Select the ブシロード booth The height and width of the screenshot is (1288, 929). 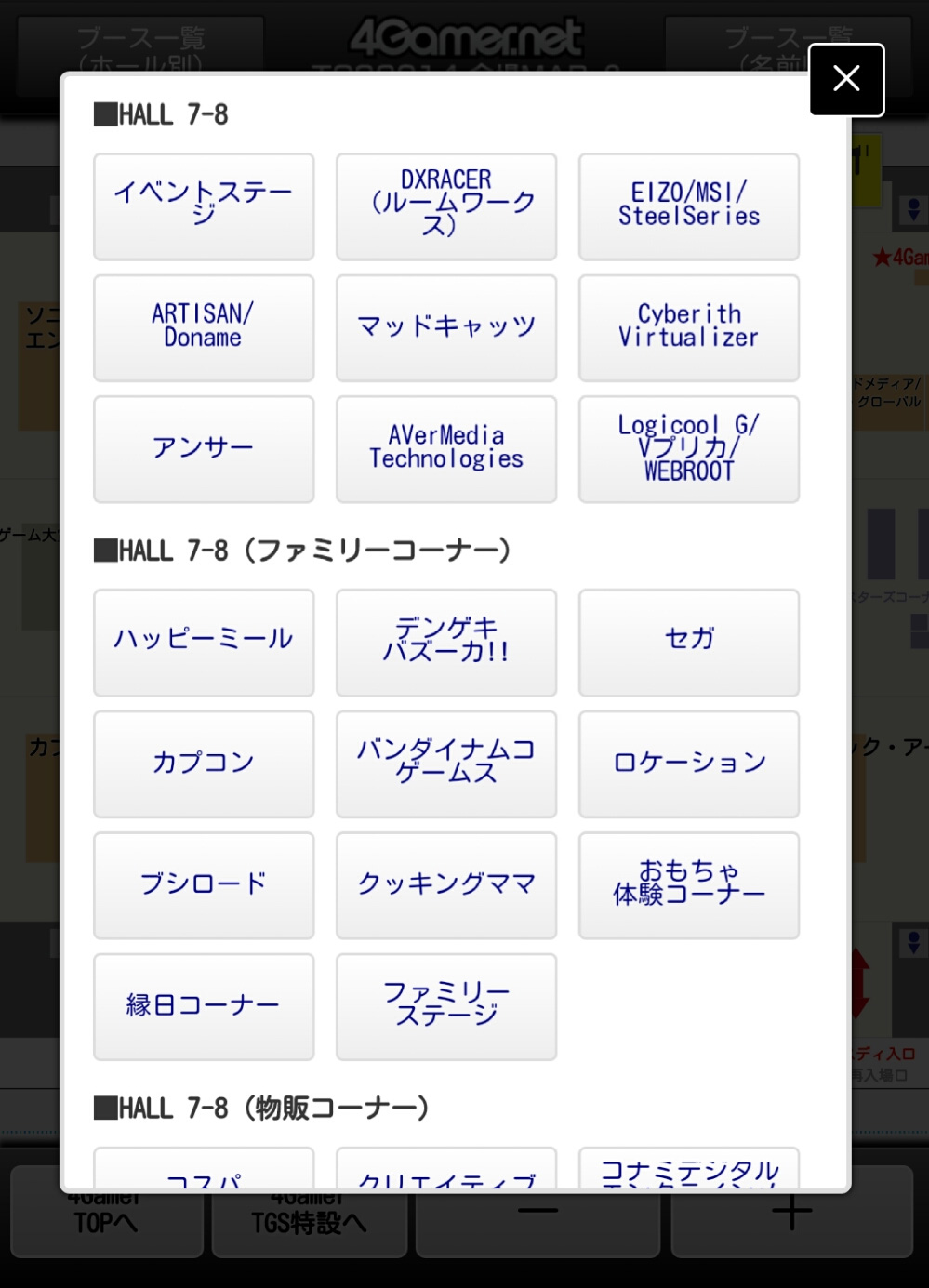(204, 884)
